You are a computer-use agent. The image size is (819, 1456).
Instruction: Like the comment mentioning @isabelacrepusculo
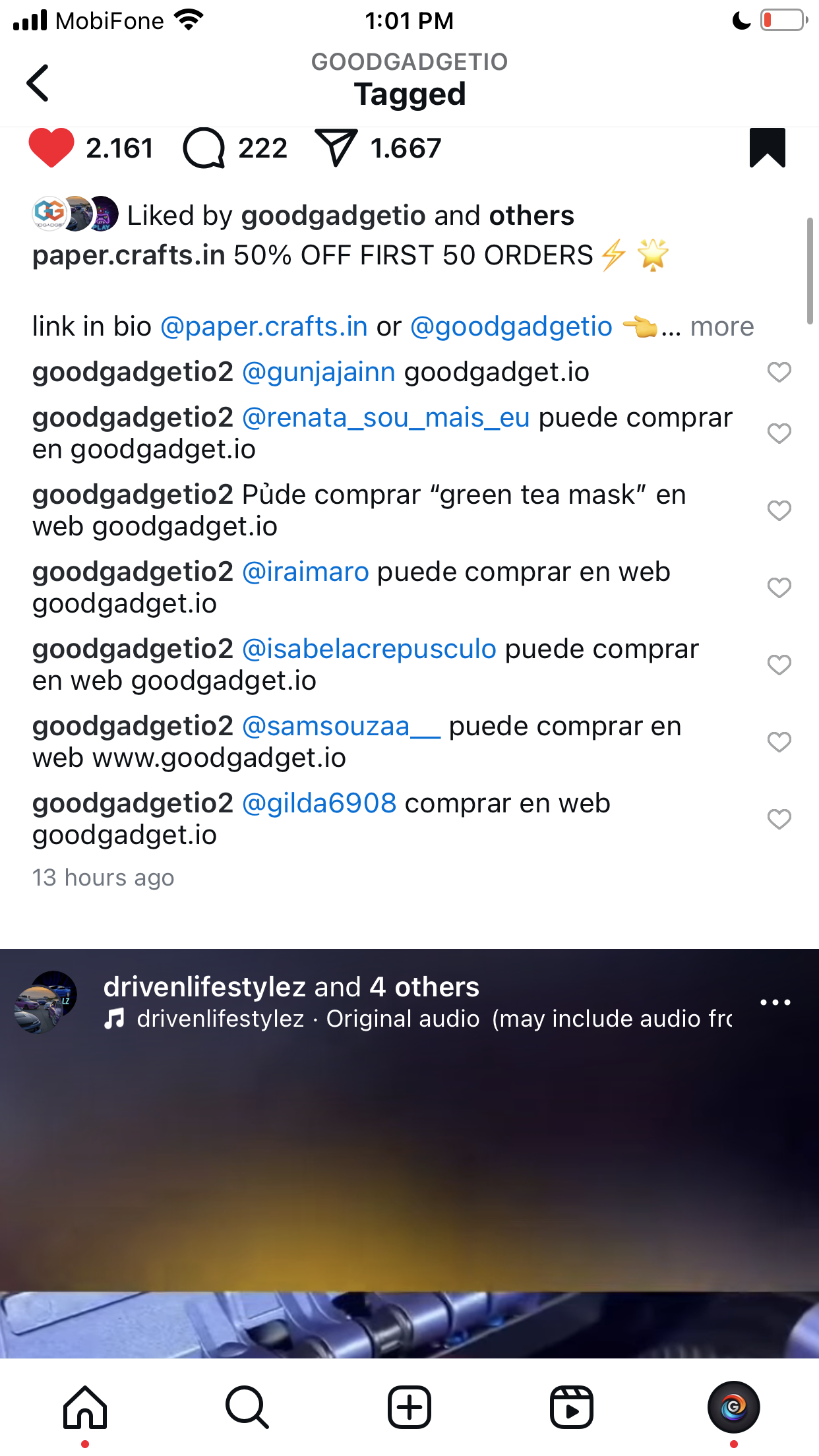click(x=779, y=665)
